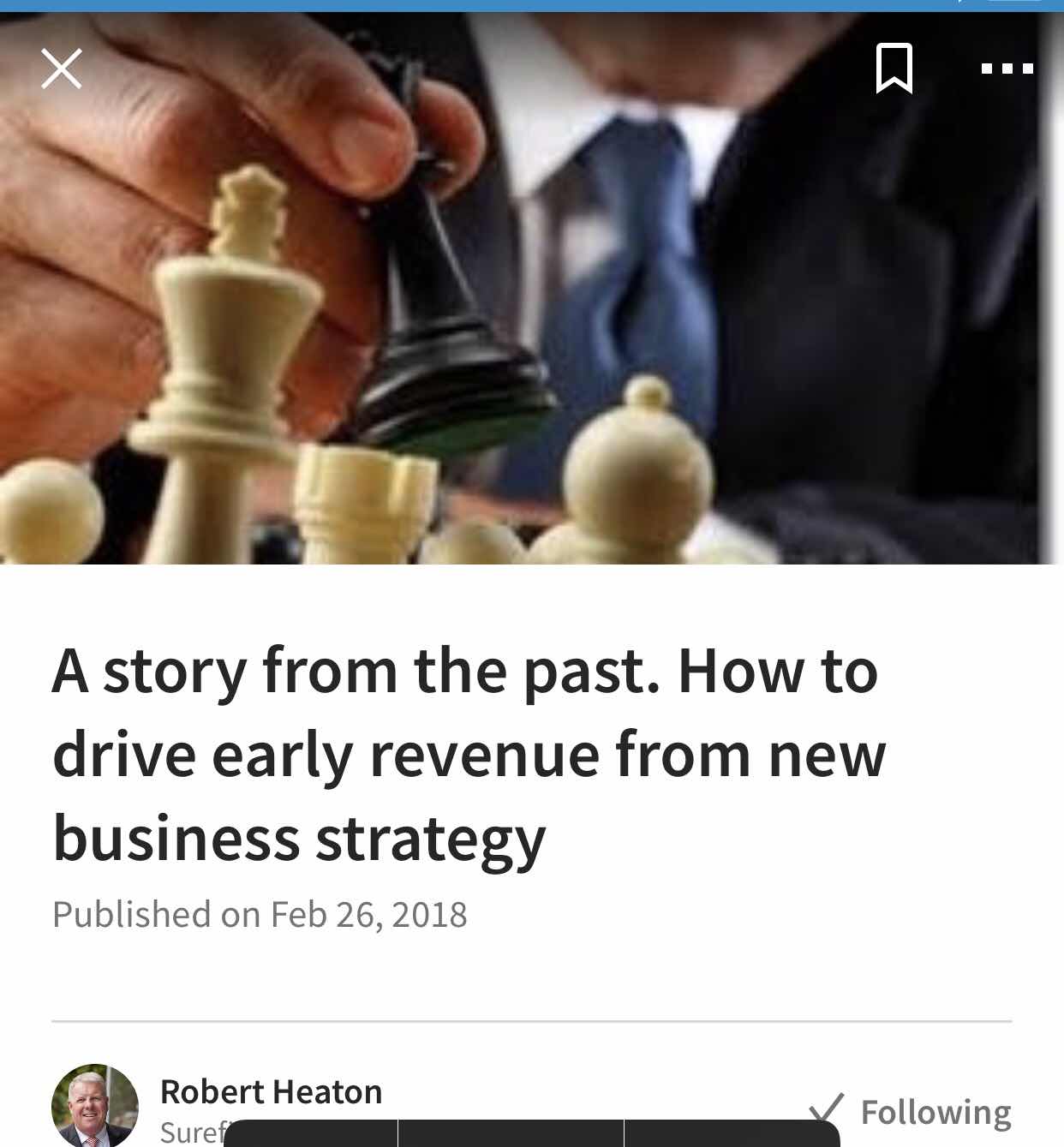
Task: Close the article view
Action: pyautogui.click(x=62, y=69)
